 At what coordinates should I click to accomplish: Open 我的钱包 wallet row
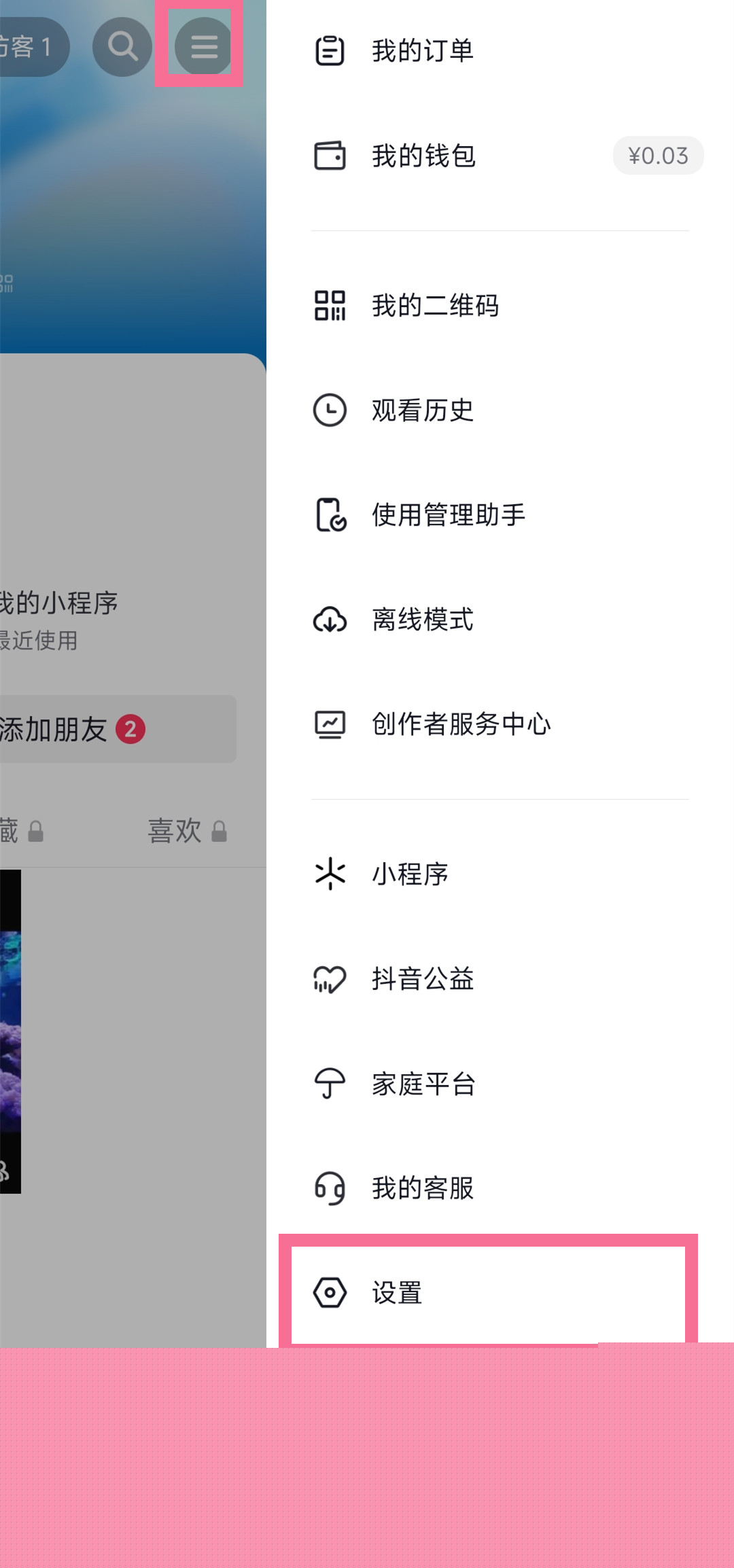[500, 156]
